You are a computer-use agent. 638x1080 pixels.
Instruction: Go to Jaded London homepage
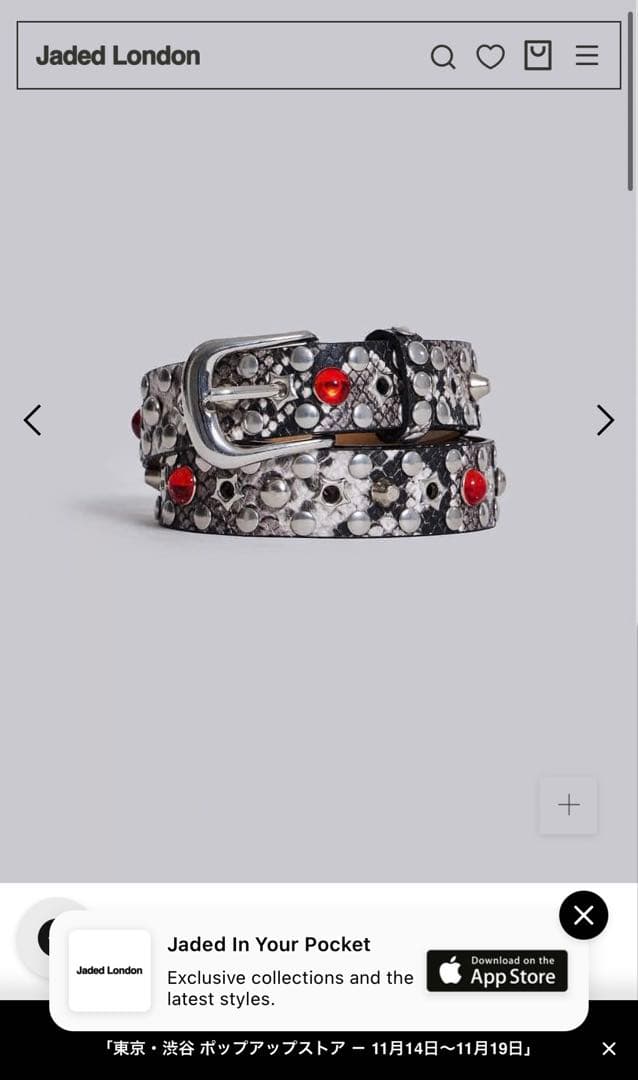click(118, 56)
